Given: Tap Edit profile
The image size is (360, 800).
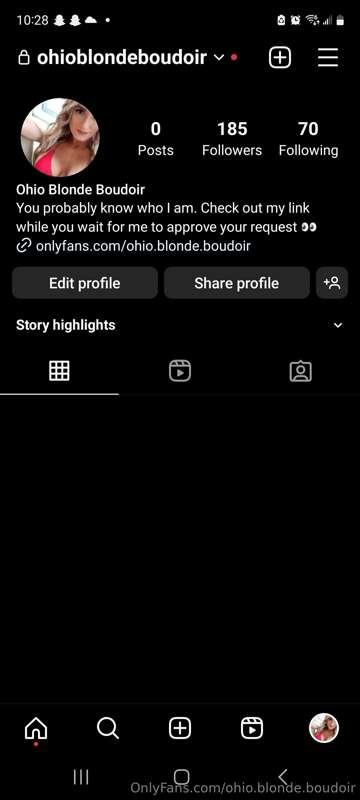Looking at the screenshot, I should point(85,283).
